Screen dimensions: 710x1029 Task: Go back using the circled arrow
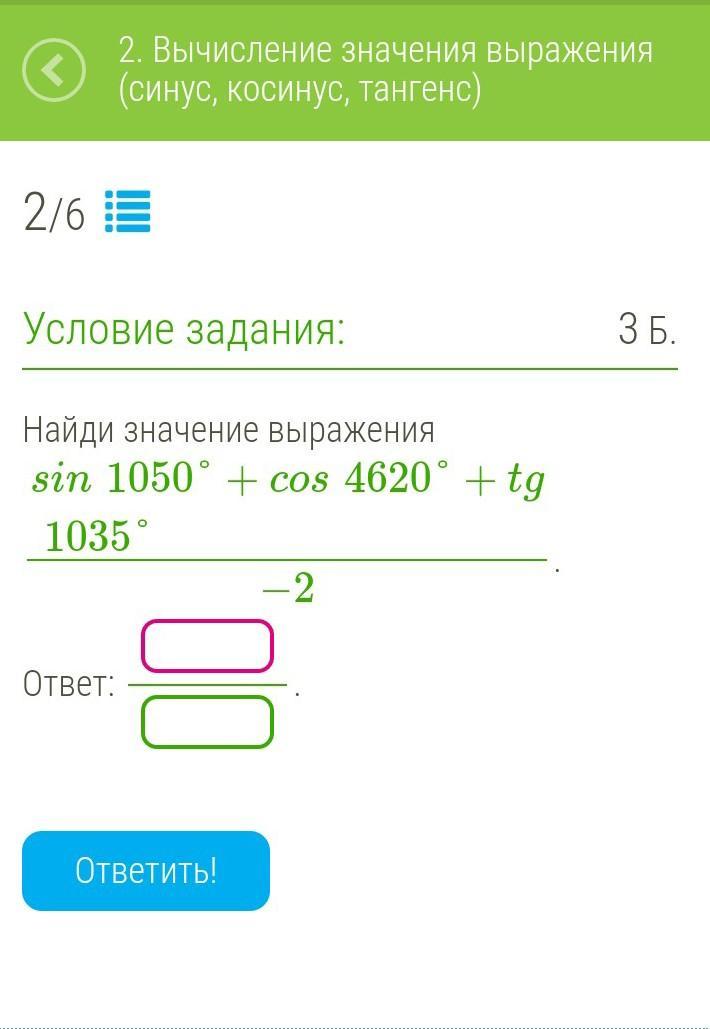click(54, 70)
